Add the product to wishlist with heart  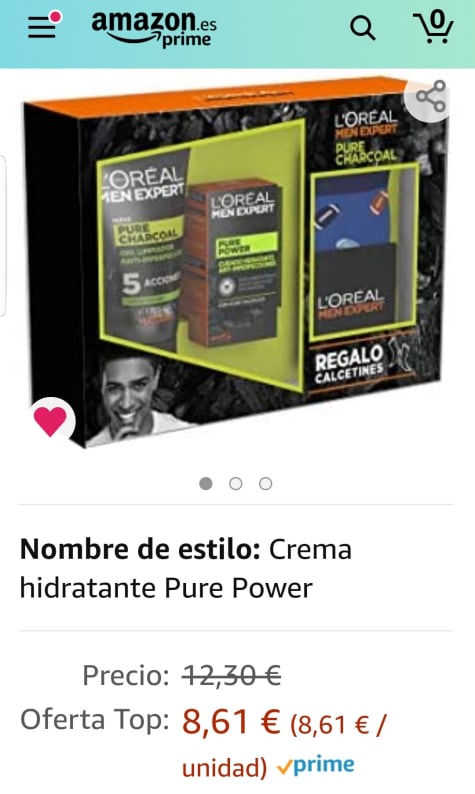pos(51,421)
